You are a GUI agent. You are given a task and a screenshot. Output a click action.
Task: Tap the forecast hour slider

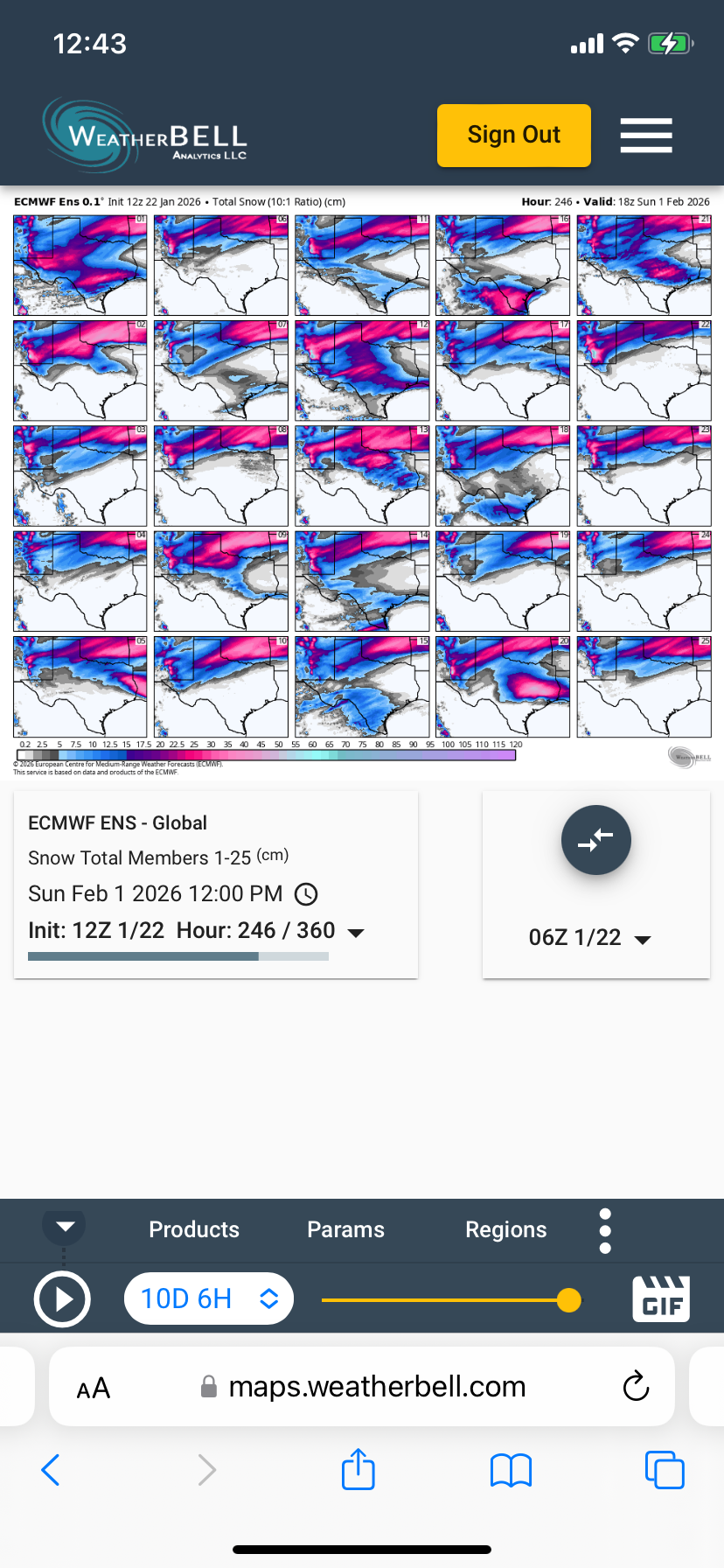[x=446, y=1300]
